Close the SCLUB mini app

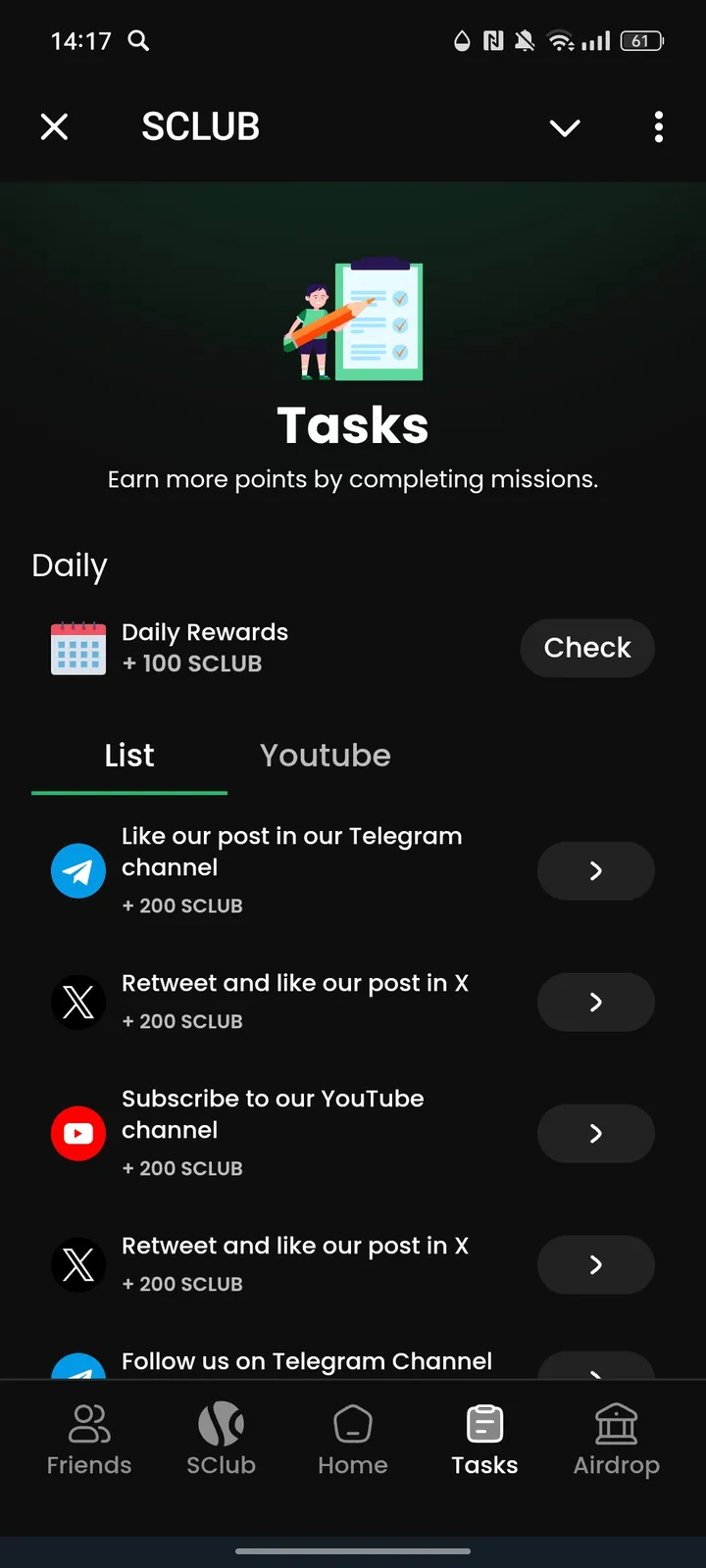(55, 126)
